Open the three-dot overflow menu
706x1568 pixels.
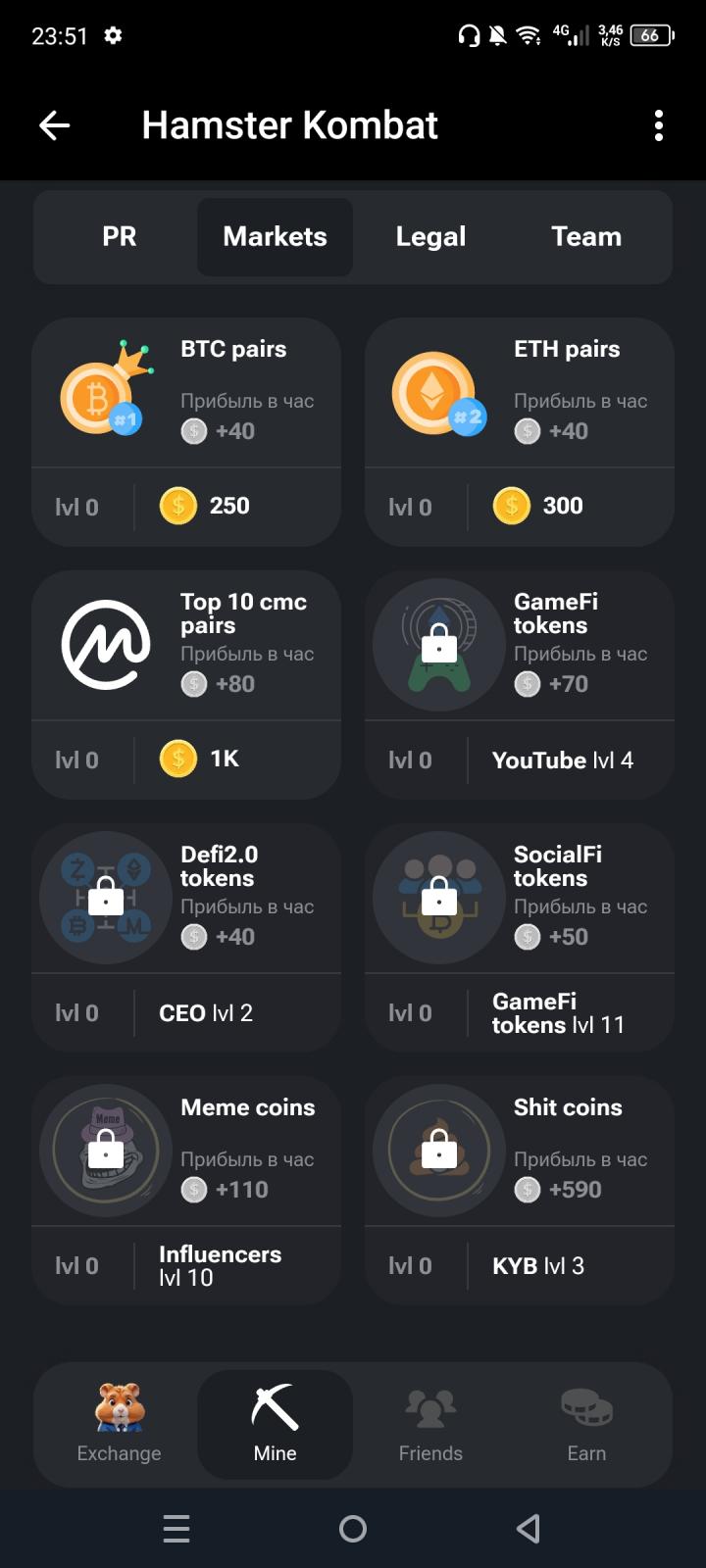(658, 125)
